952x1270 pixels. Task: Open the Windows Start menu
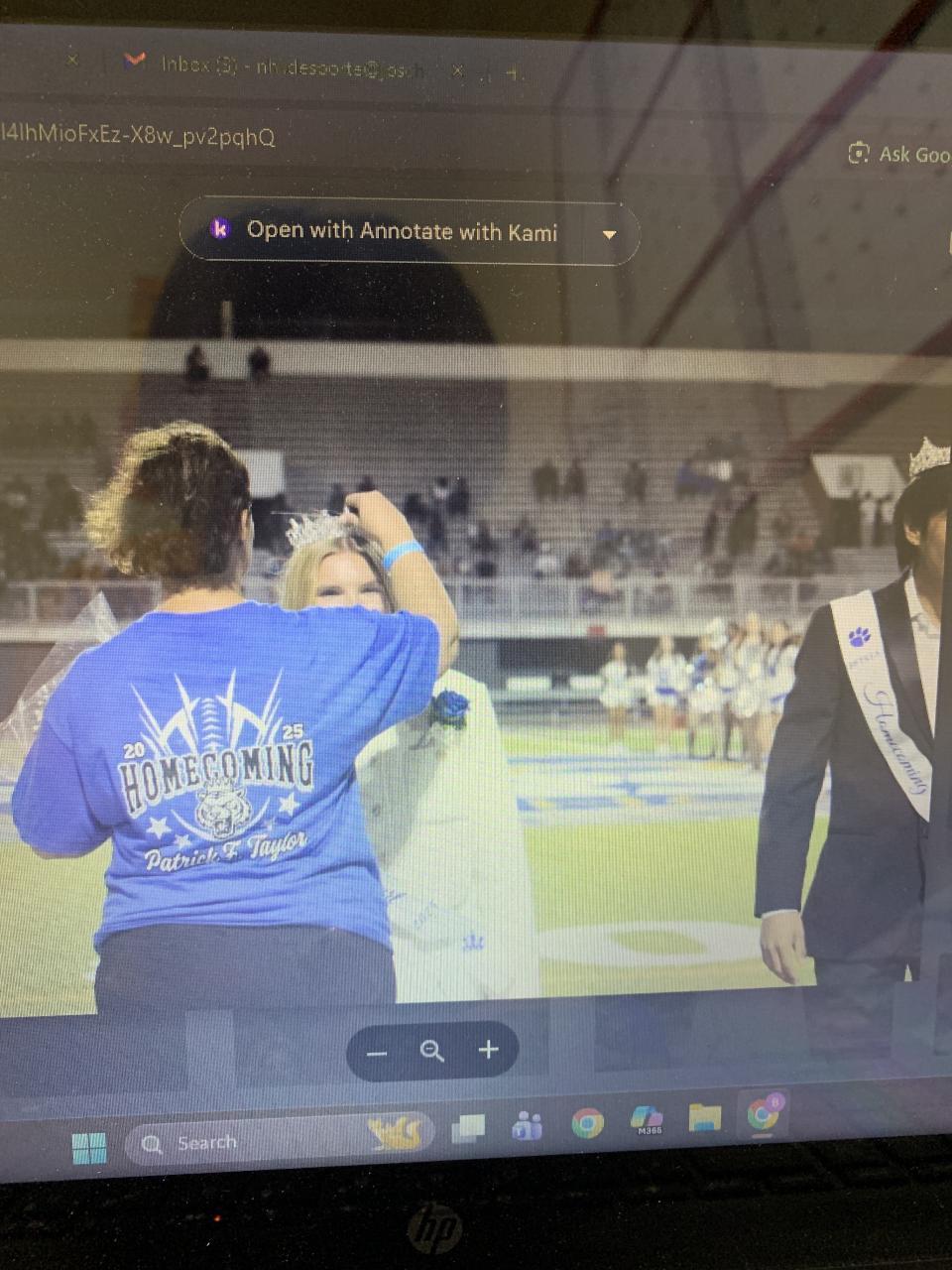(89, 1148)
